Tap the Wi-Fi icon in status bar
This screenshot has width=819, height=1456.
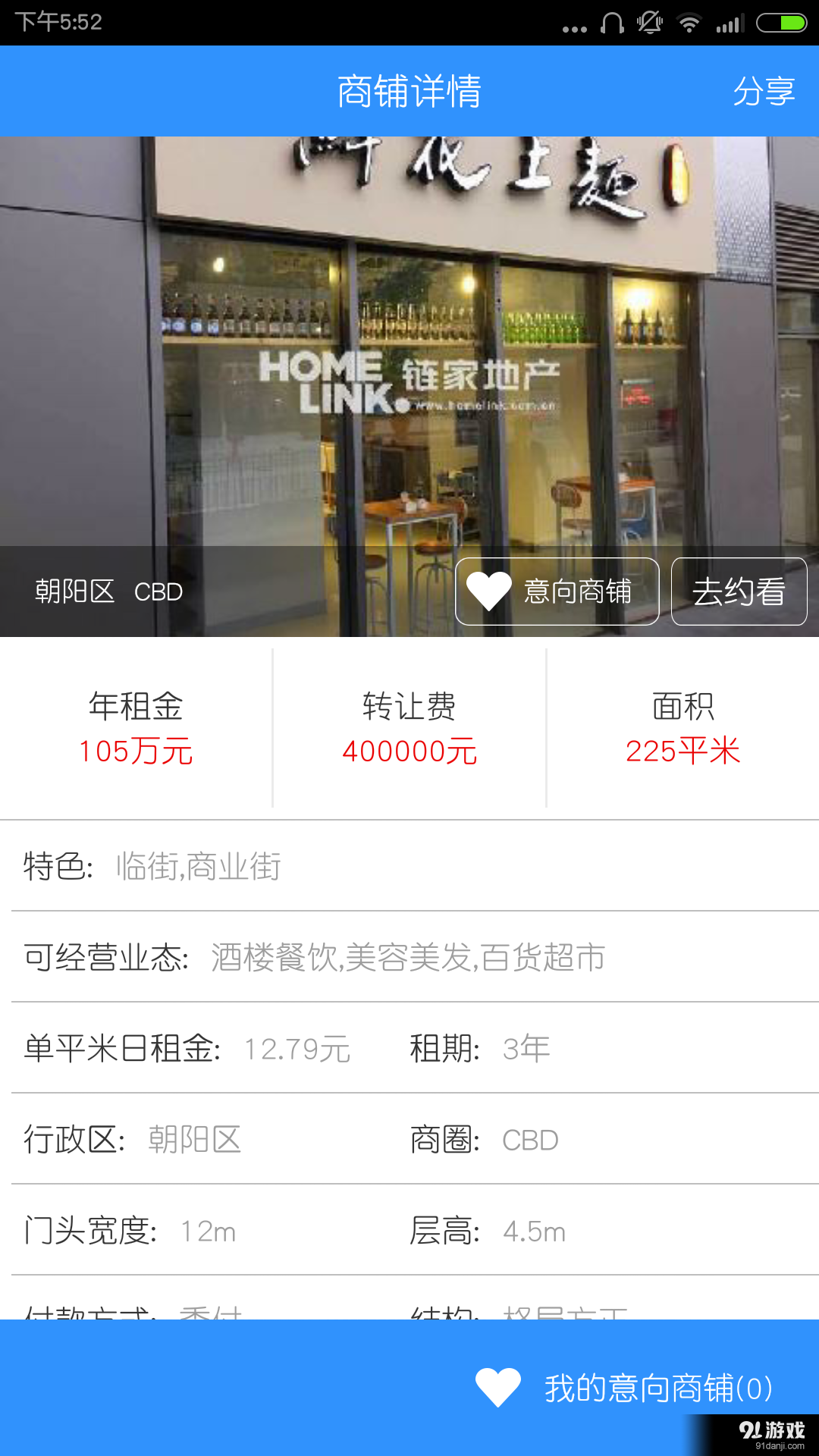tap(689, 21)
